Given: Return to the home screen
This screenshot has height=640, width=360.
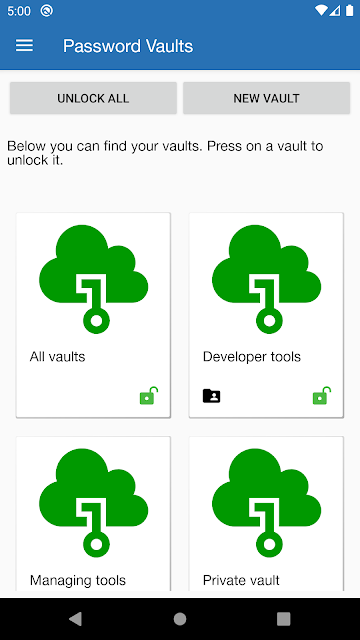Looking at the screenshot, I should click(180, 619).
